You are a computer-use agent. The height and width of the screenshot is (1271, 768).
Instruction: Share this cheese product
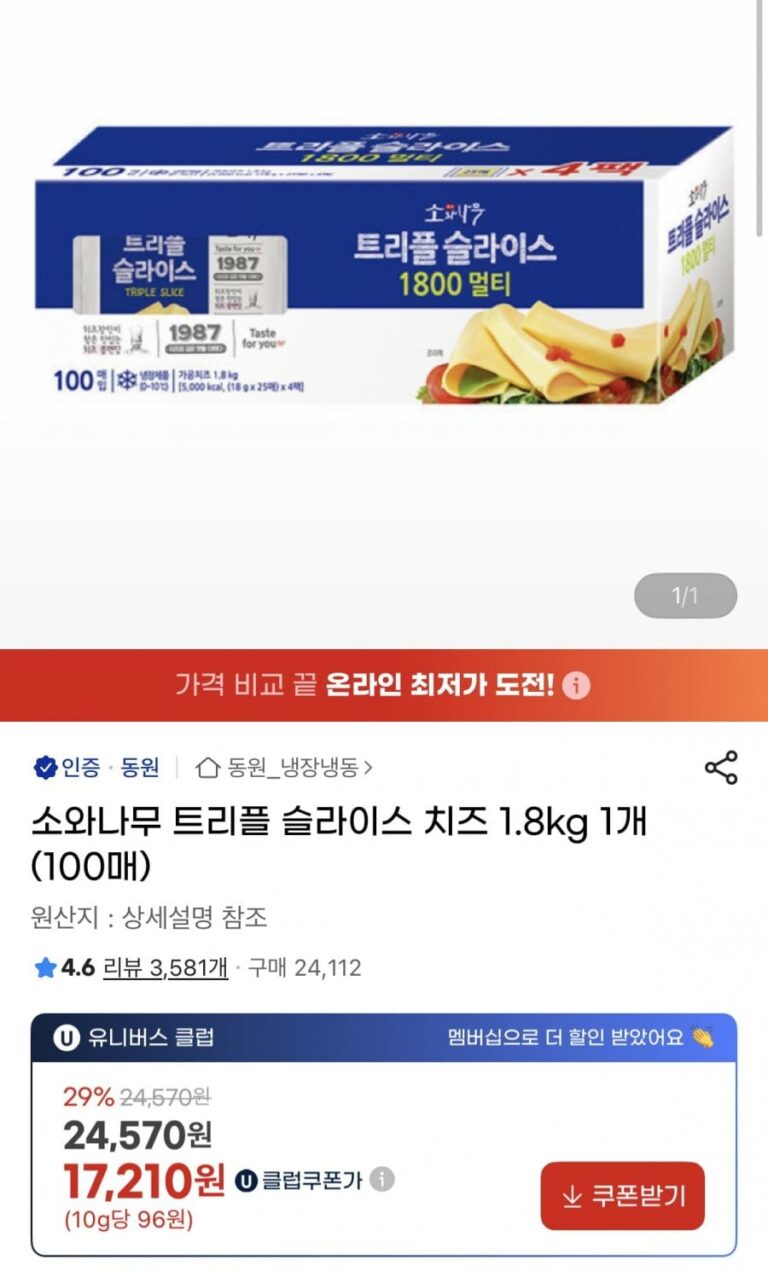coord(721,767)
